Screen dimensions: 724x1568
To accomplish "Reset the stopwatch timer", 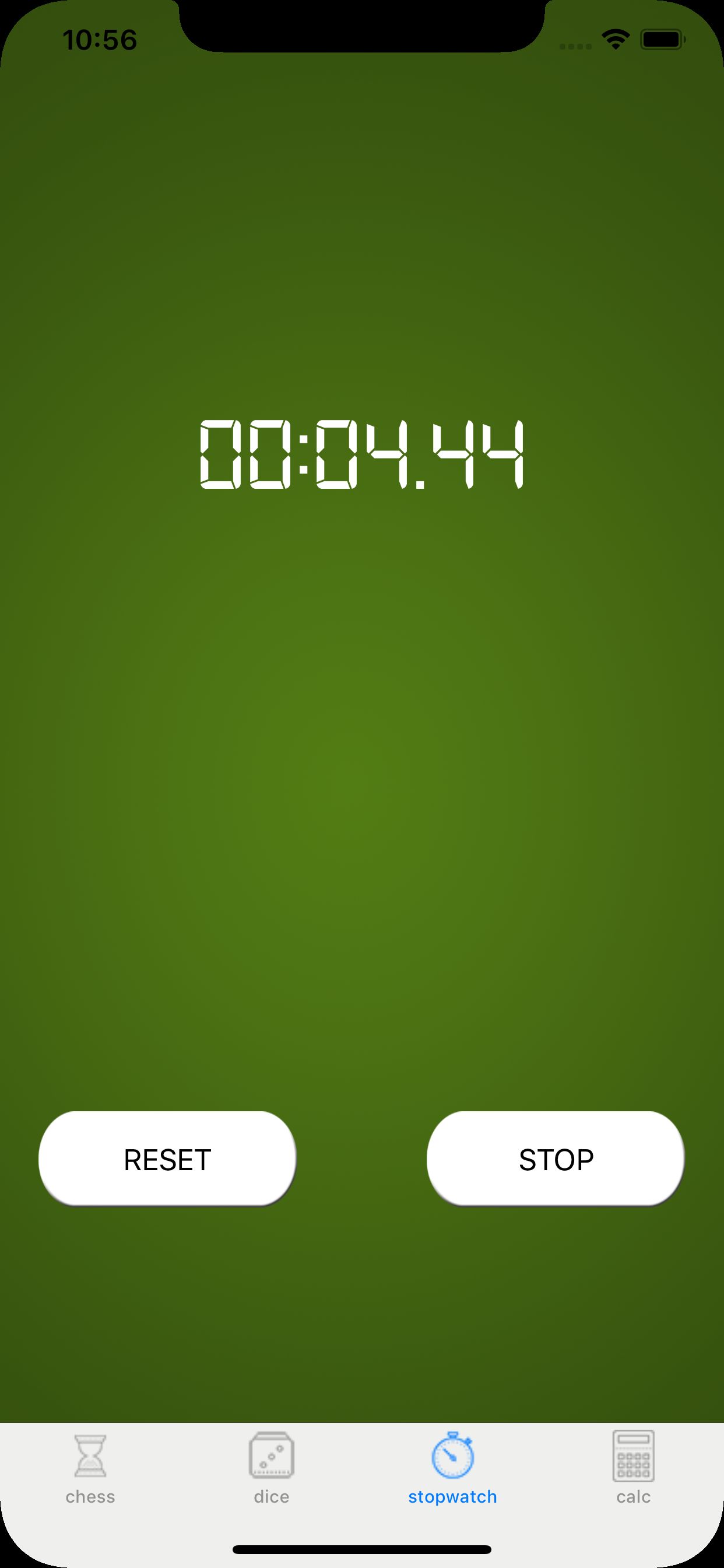I will click(167, 1159).
